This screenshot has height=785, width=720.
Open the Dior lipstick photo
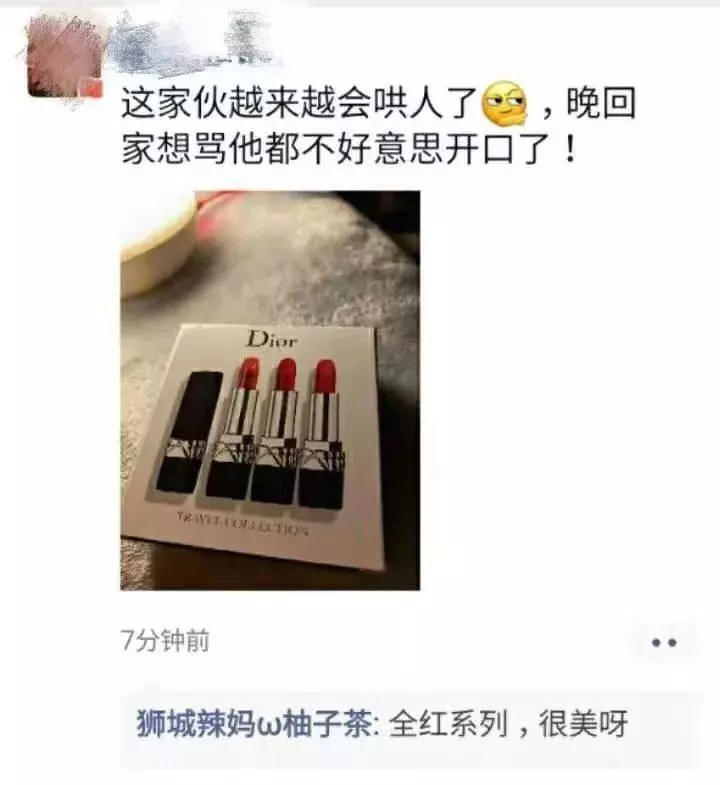coord(270,390)
